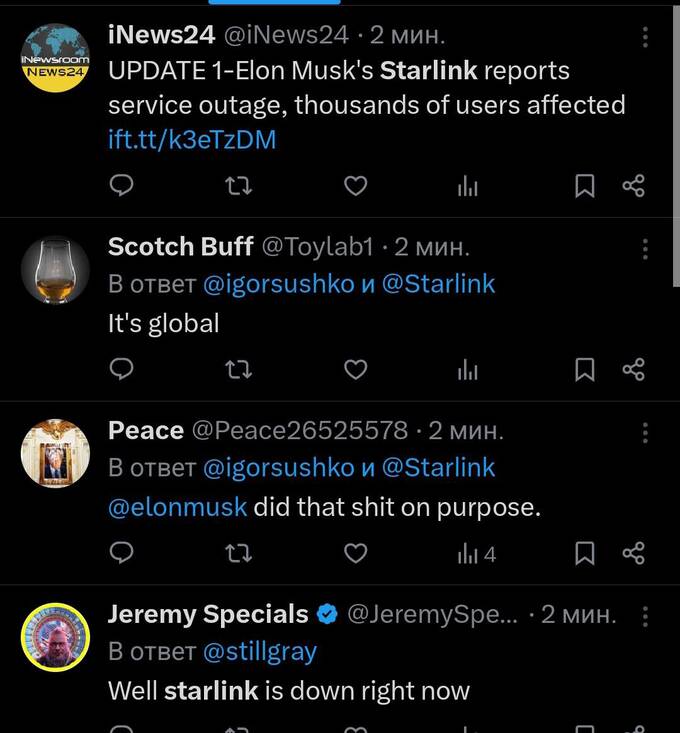
Task: Like the iNews24 post
Action: [x=355, y=186]
